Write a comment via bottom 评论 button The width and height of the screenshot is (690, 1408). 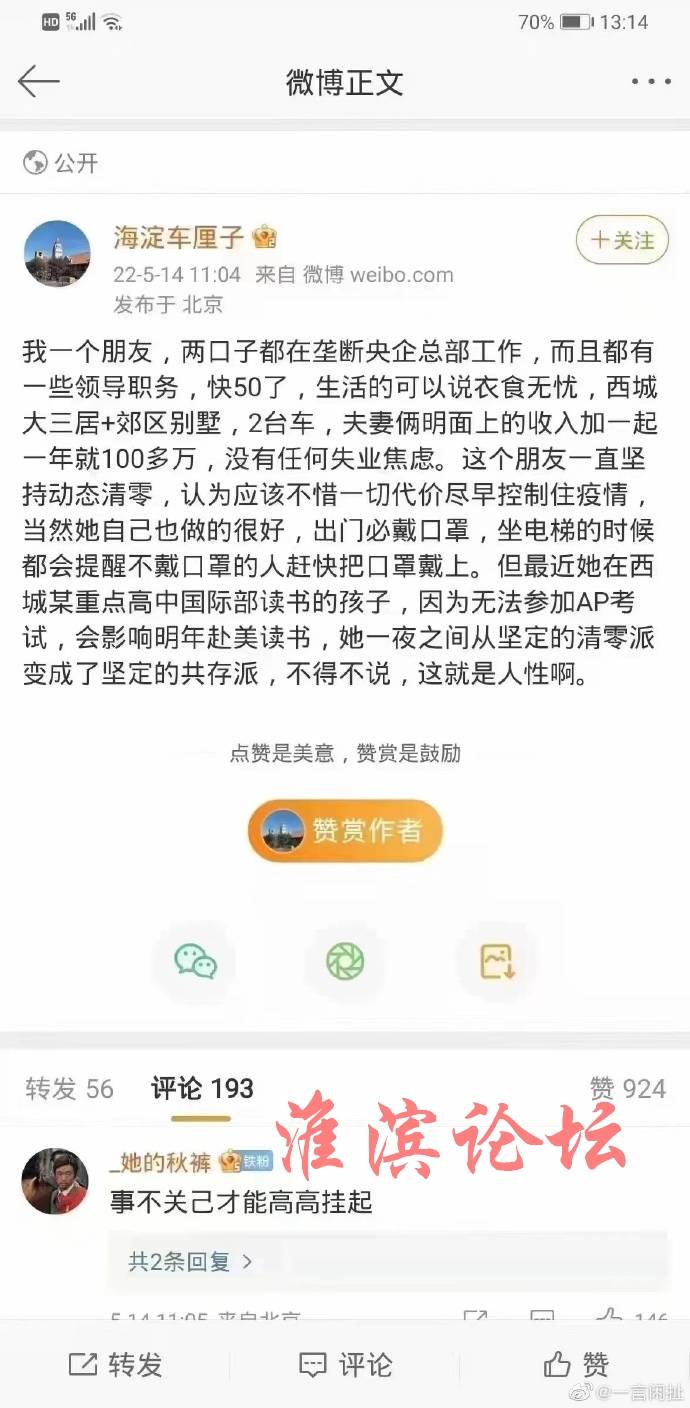(345, 1365)
